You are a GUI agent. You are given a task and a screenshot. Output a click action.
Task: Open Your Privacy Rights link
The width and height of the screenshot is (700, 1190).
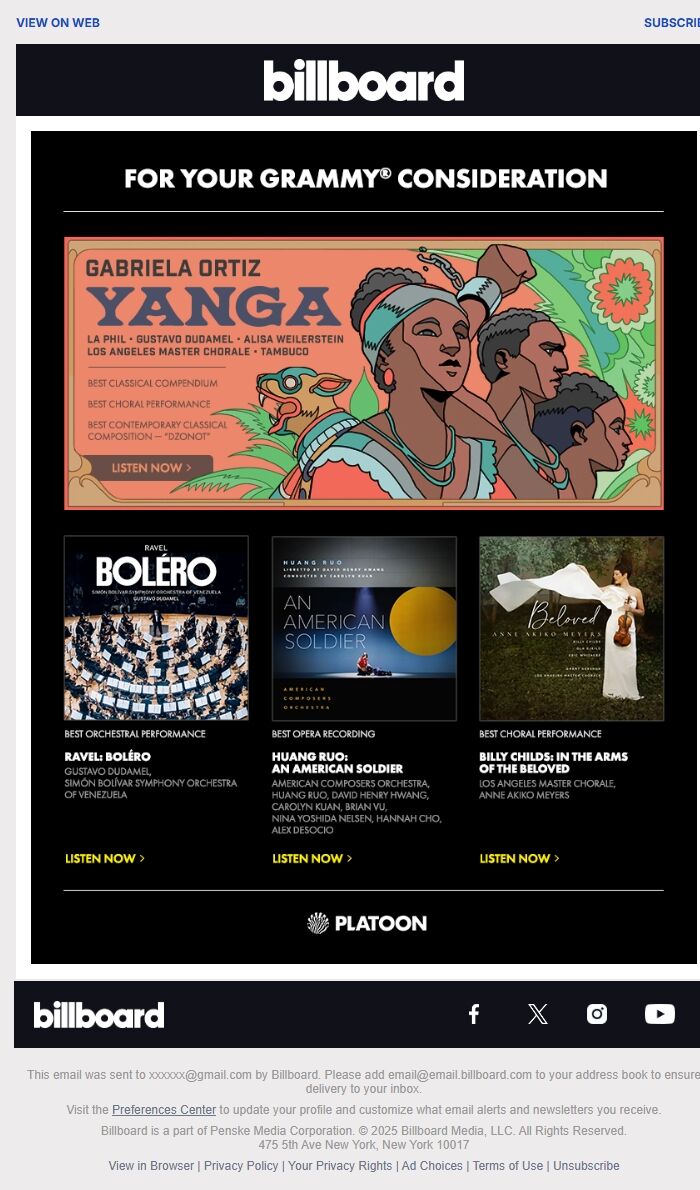click(340, 1166)
